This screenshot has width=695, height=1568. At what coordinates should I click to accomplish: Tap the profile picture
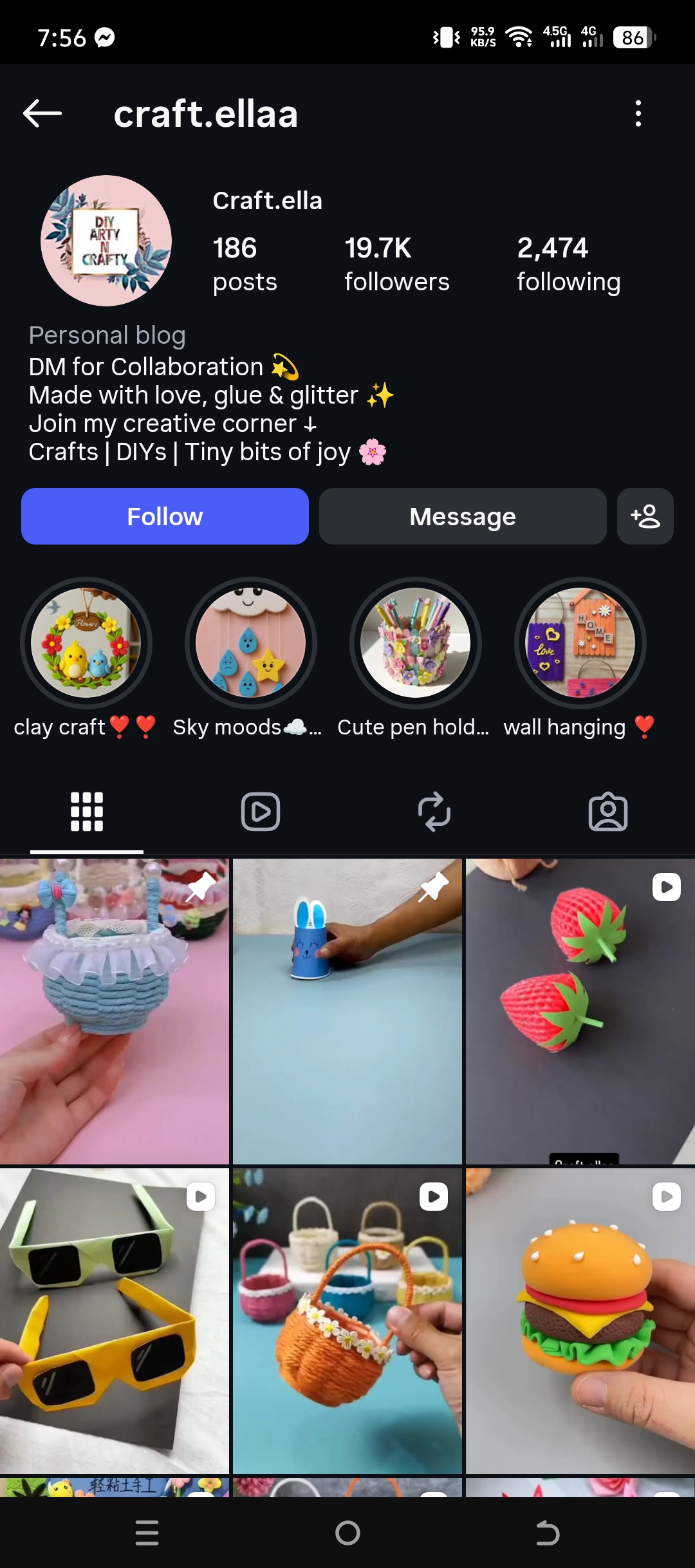107,241
